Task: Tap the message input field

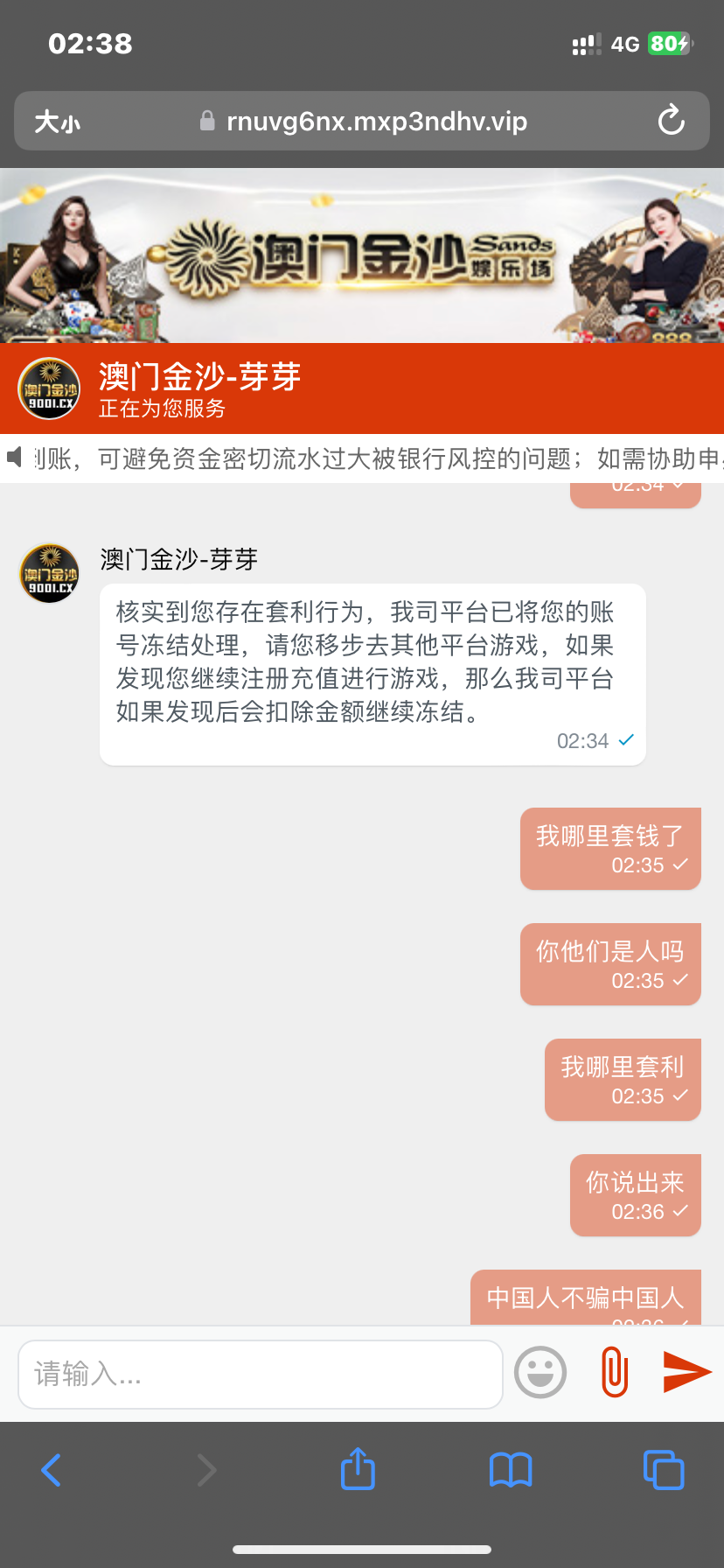Action: point(260,1374)
